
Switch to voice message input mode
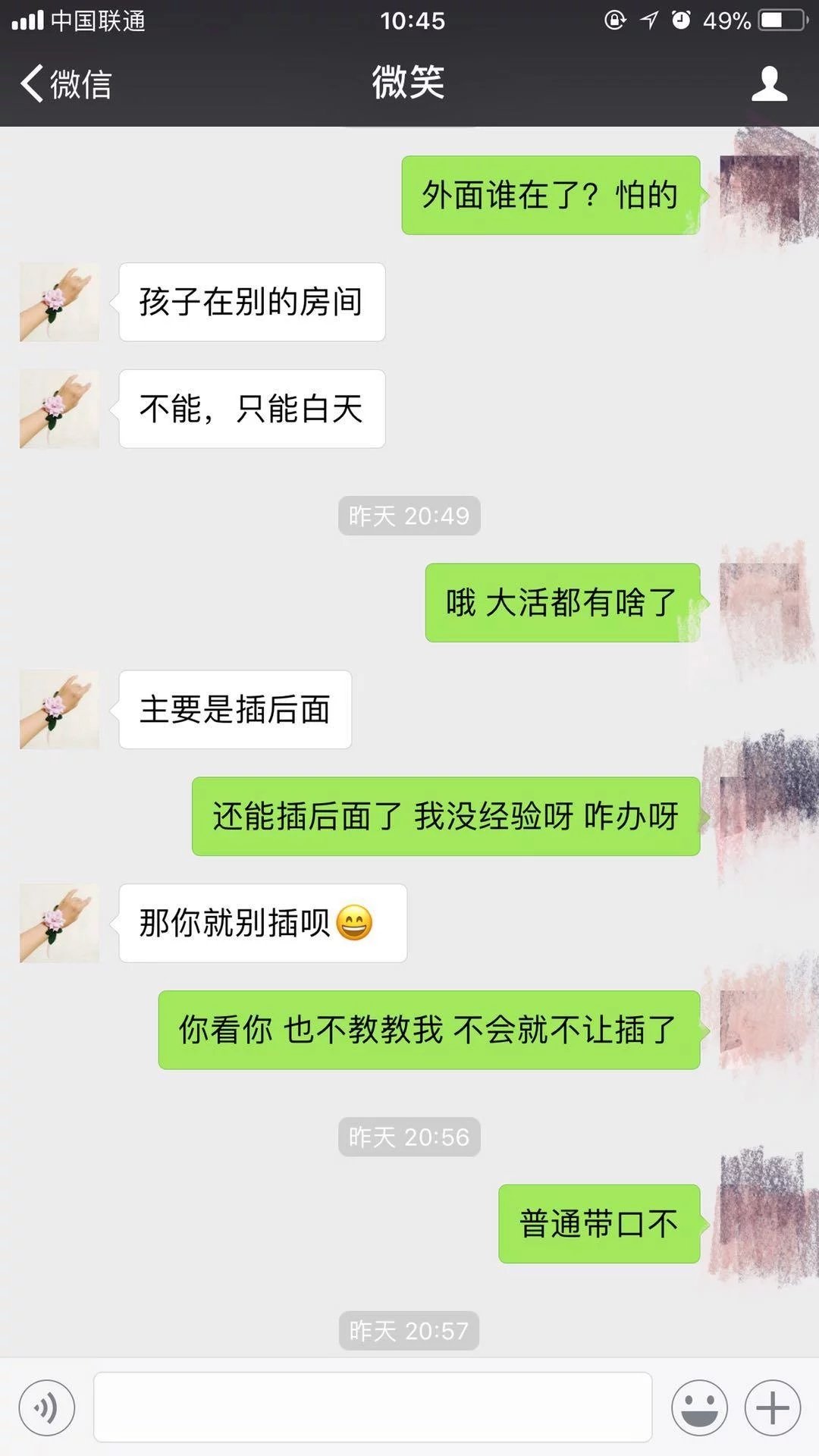click(47, 1407)
